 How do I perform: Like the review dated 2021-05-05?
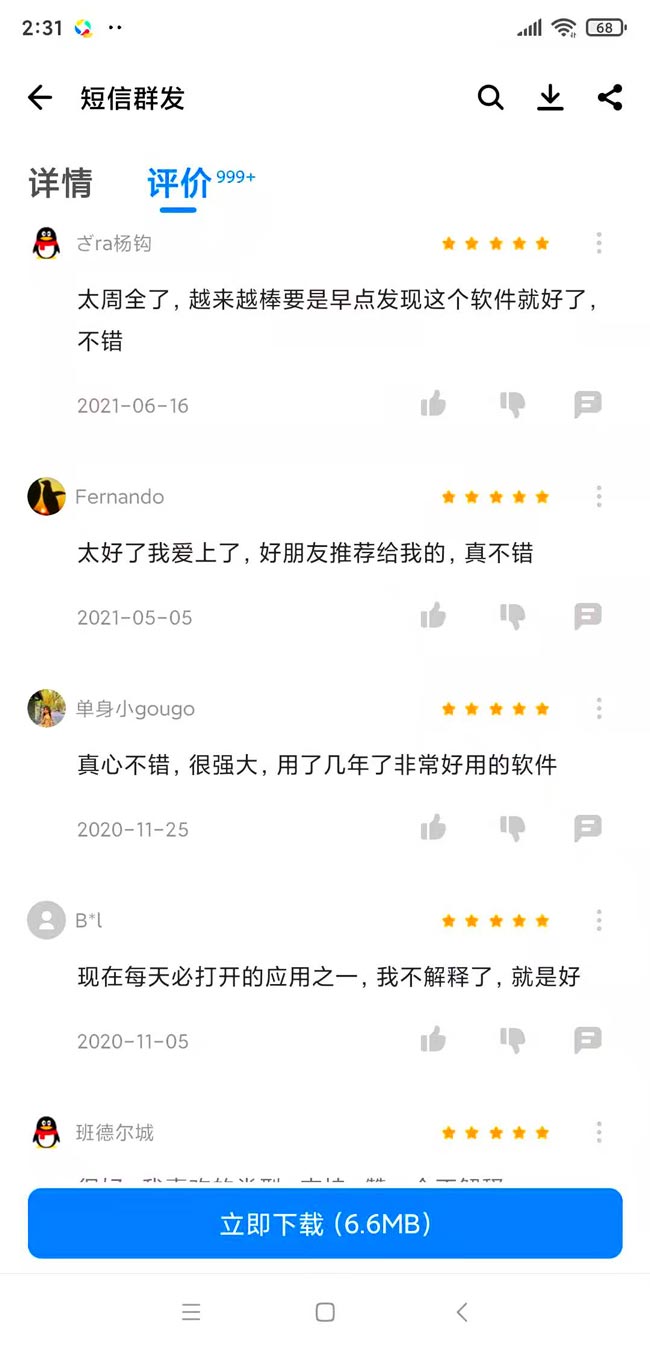[x=433, y=616]
